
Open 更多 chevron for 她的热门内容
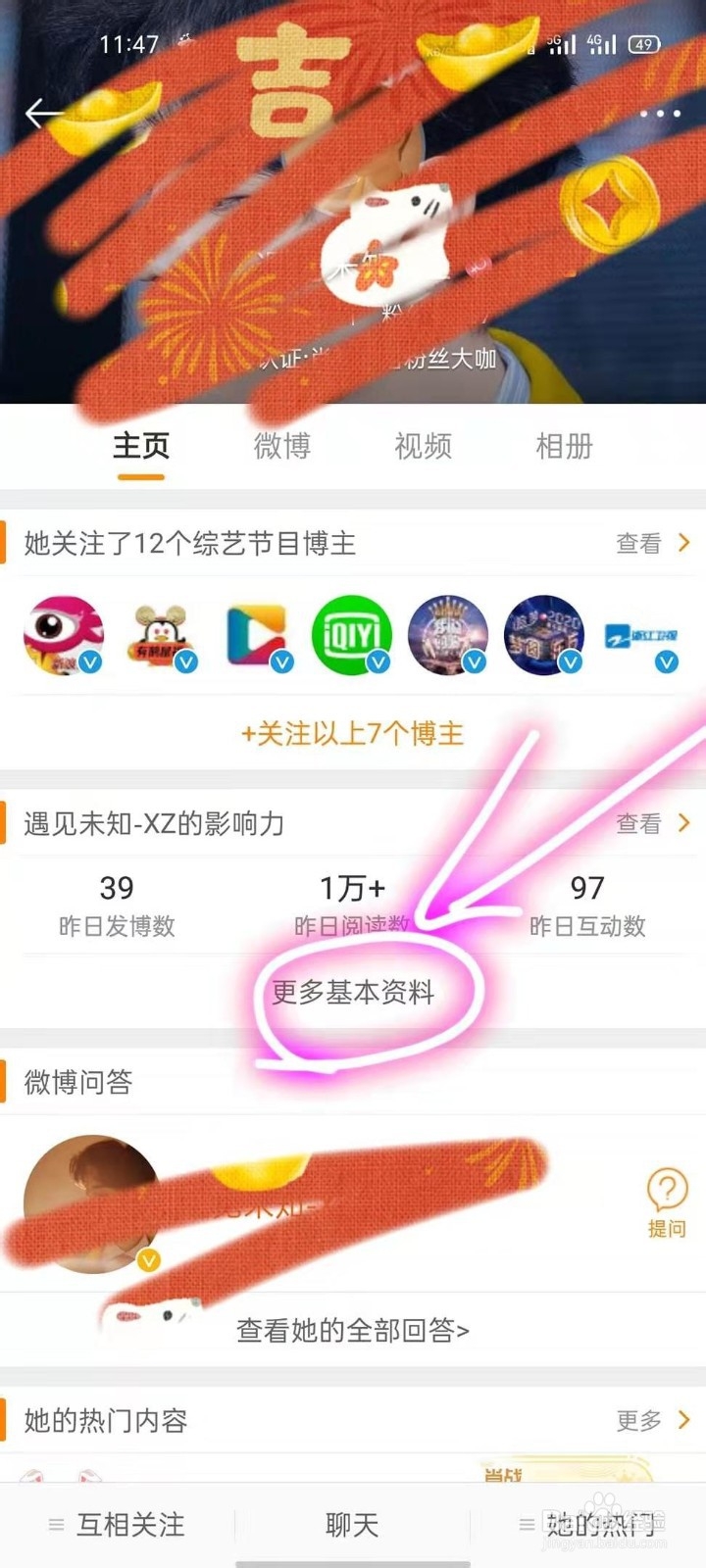point(642,1421)
